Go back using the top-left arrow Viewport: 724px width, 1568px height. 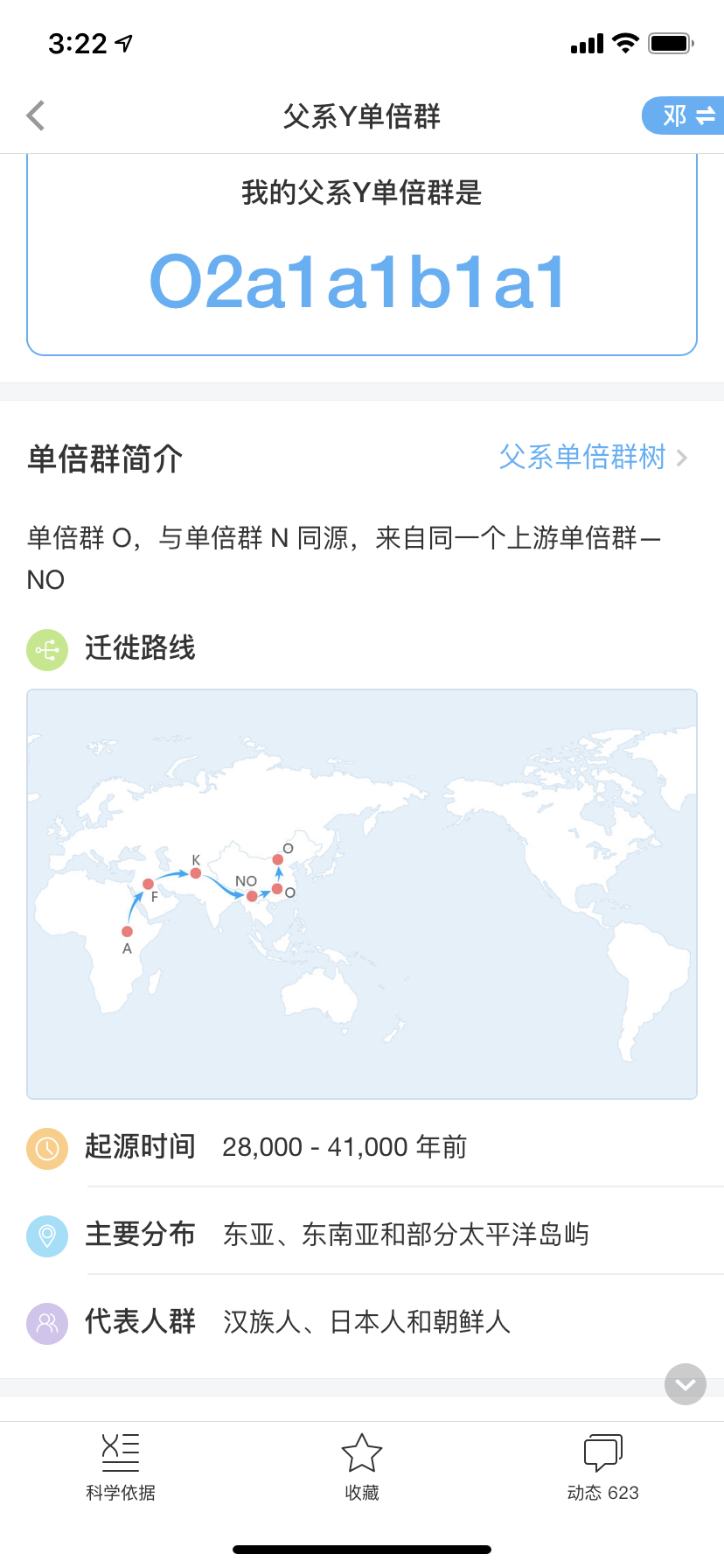pos(36,115)
